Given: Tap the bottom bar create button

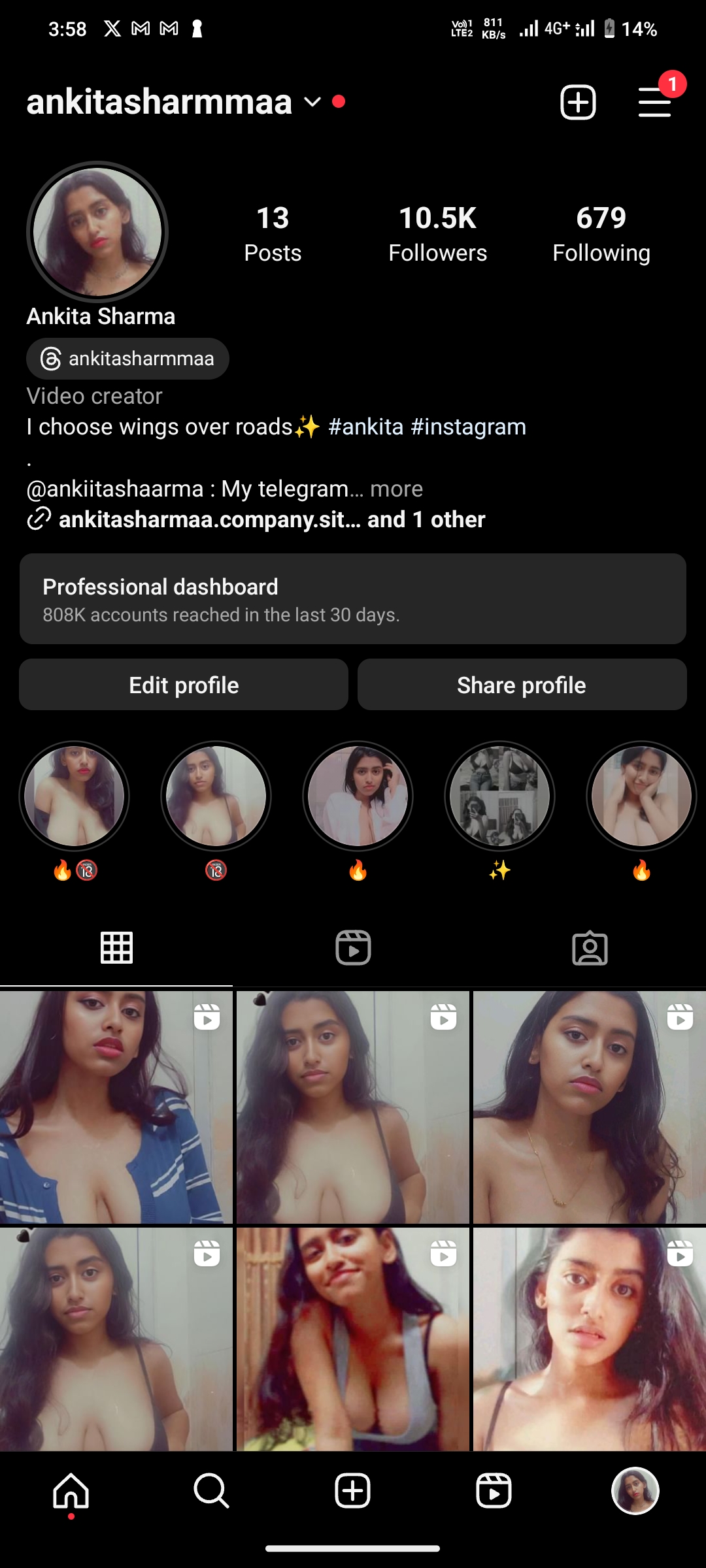Looking at the screenshot, I should click(353, 1491).
